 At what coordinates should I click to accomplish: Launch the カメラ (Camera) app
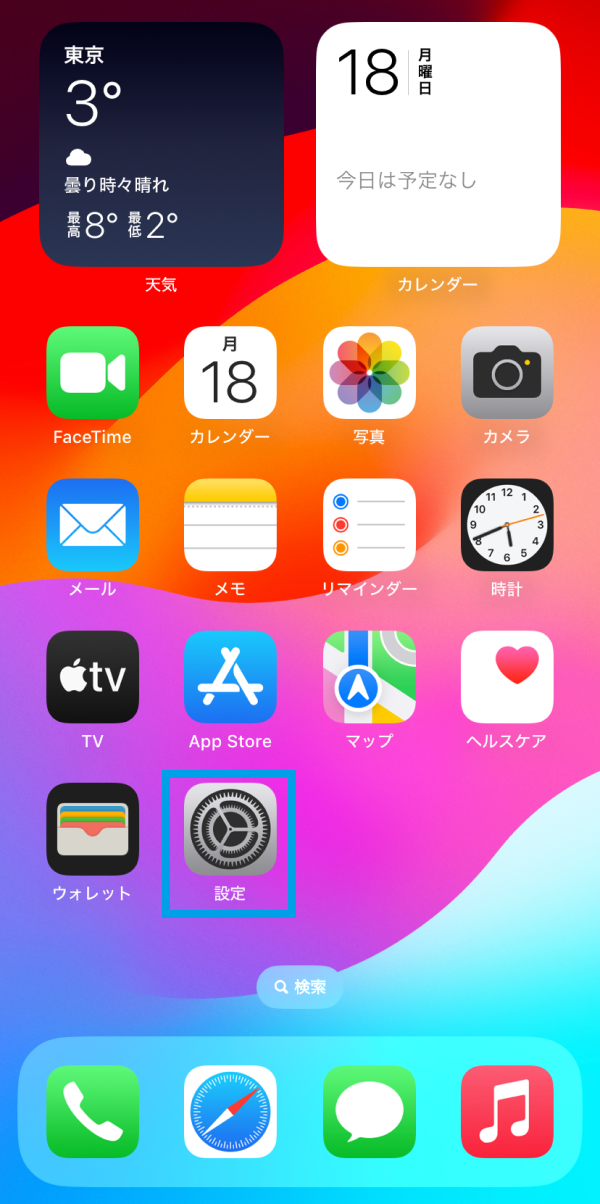pyautogui.click(x=507, y=372)
